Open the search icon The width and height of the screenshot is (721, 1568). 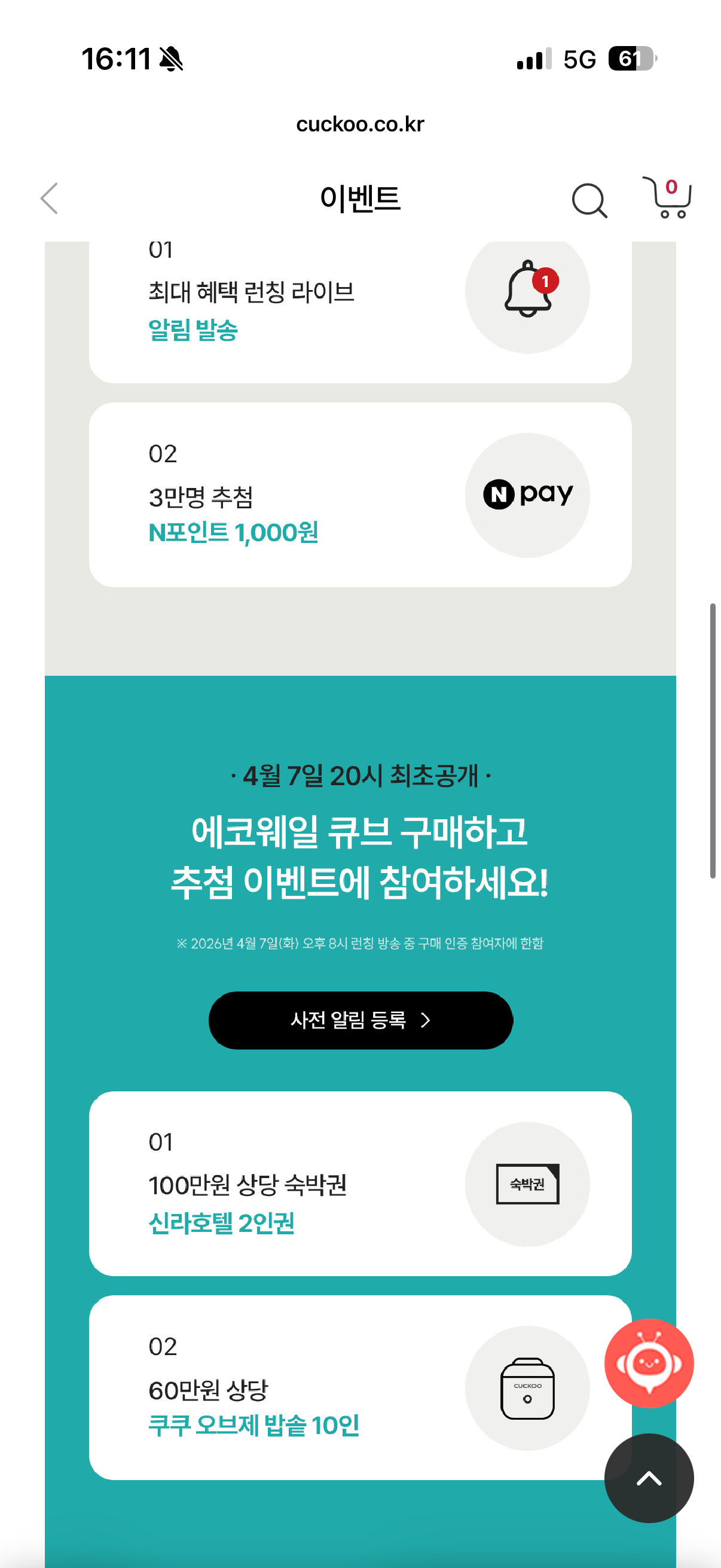[589, 200]
